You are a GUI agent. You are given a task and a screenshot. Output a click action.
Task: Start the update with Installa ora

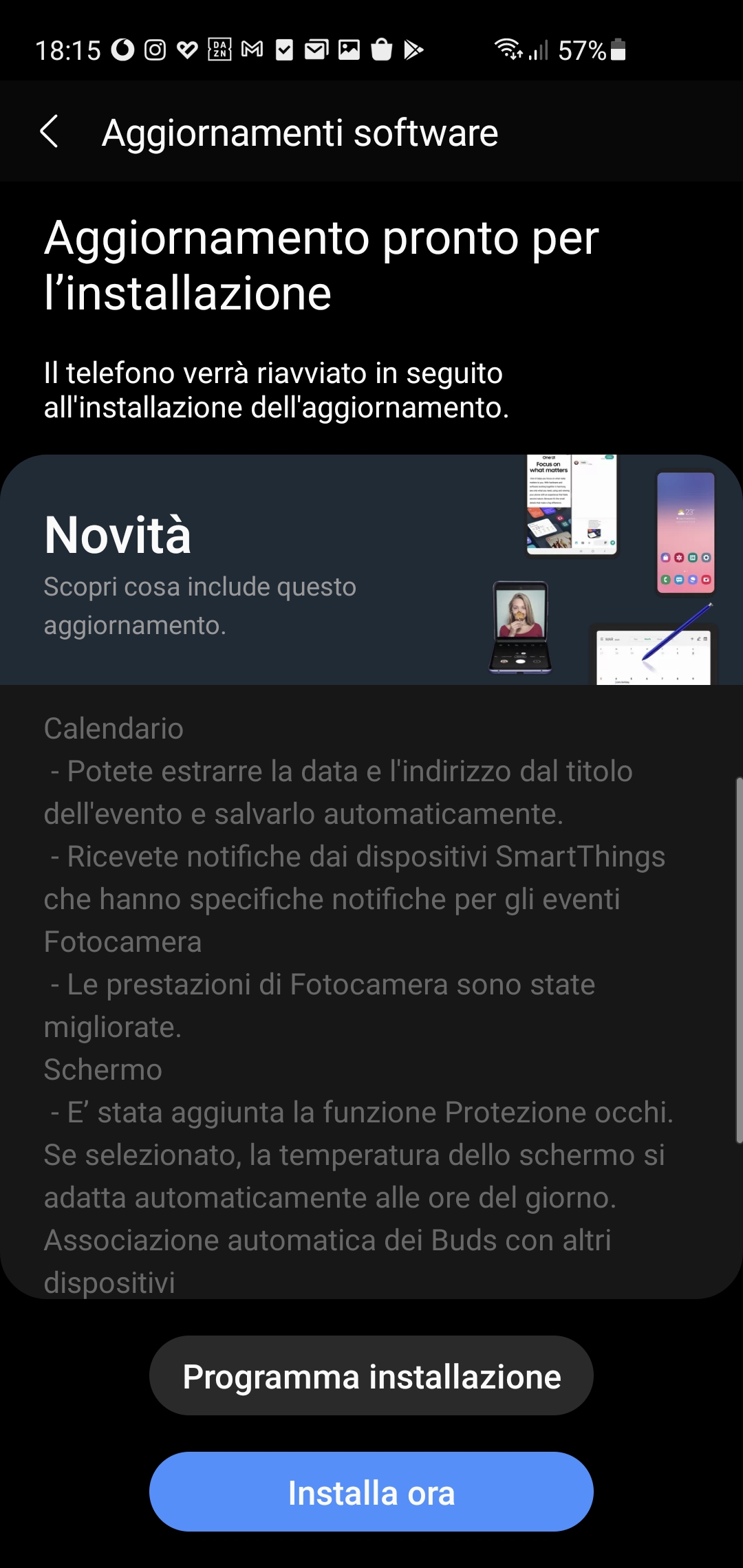(371, 1493)
